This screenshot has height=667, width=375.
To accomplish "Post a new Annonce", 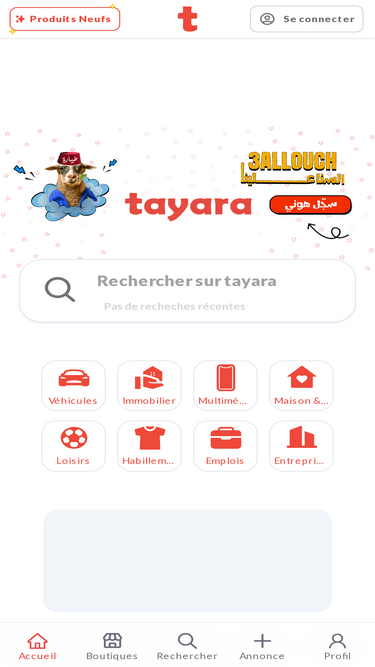I will tap(262, 646).
